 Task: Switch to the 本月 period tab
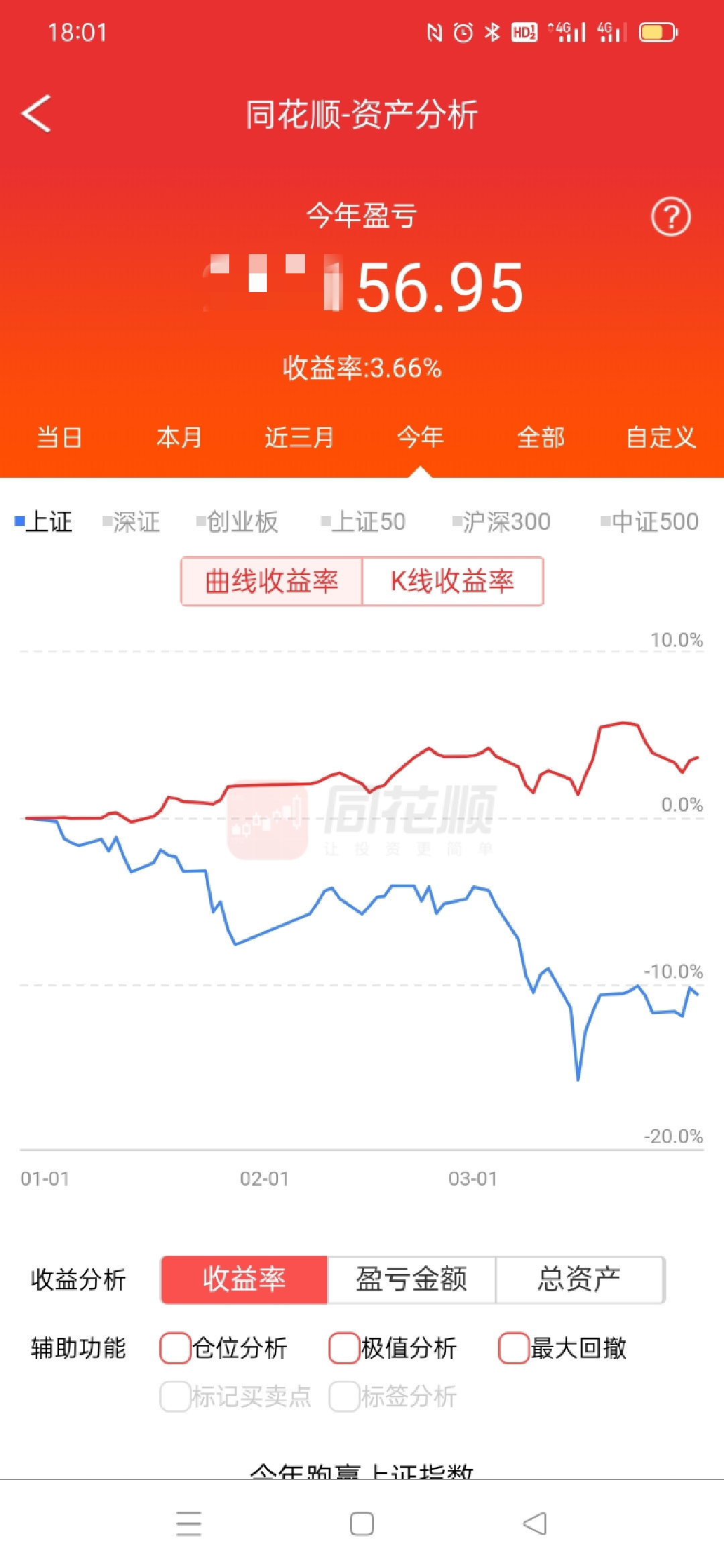[179, 438]
